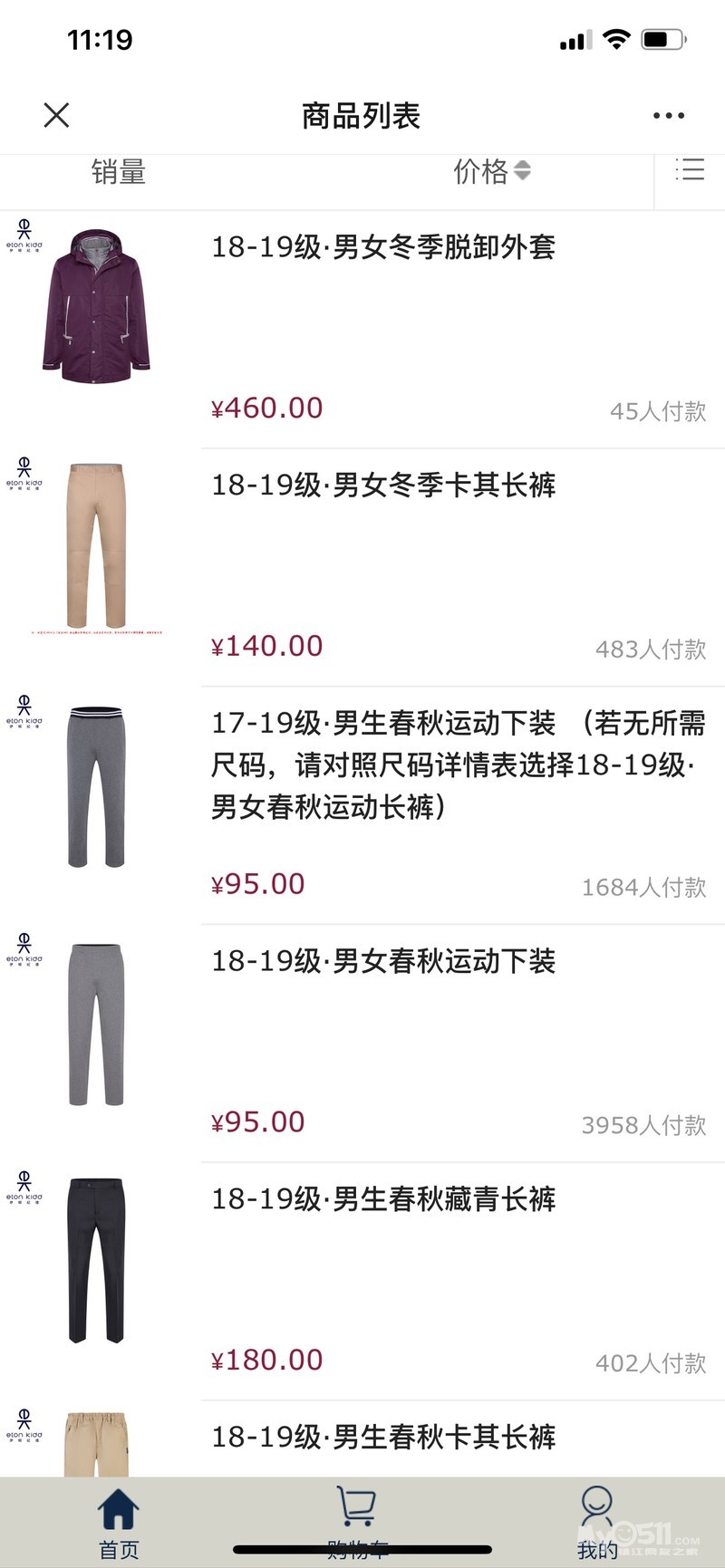725x1568 pixels.
Task: Open the three-dot overflow menu
Action: [668, 115]
